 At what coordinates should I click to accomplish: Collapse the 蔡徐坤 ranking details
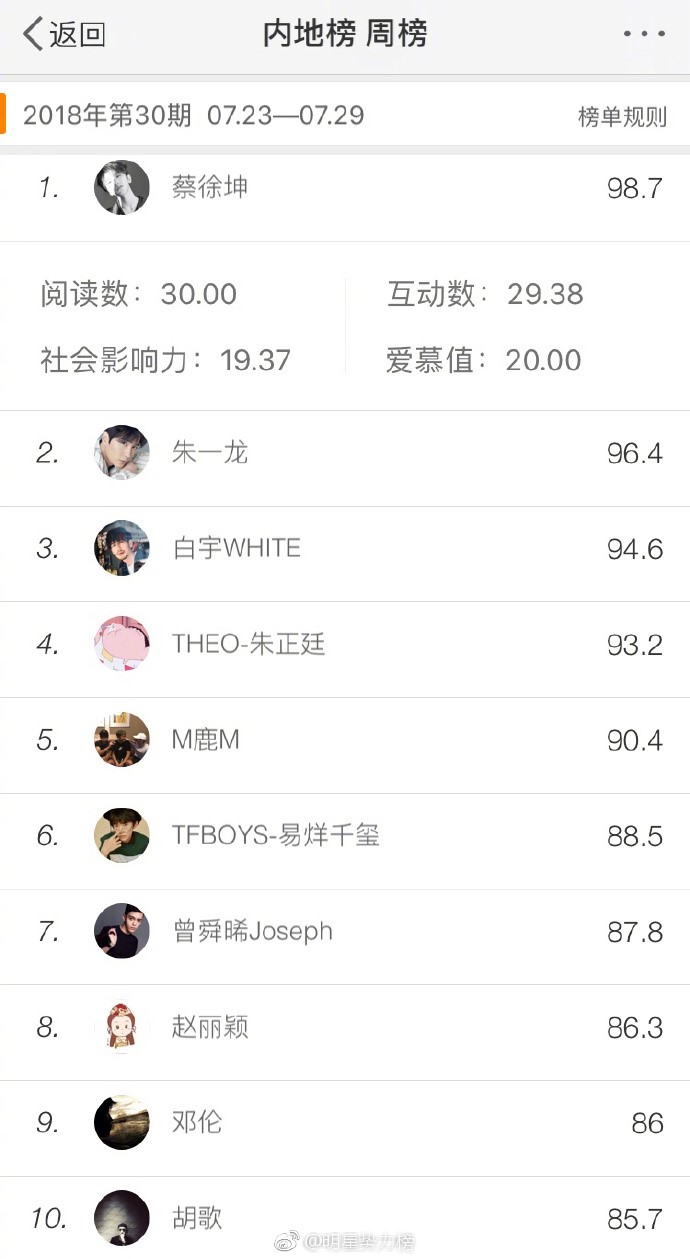pos(345,188)
